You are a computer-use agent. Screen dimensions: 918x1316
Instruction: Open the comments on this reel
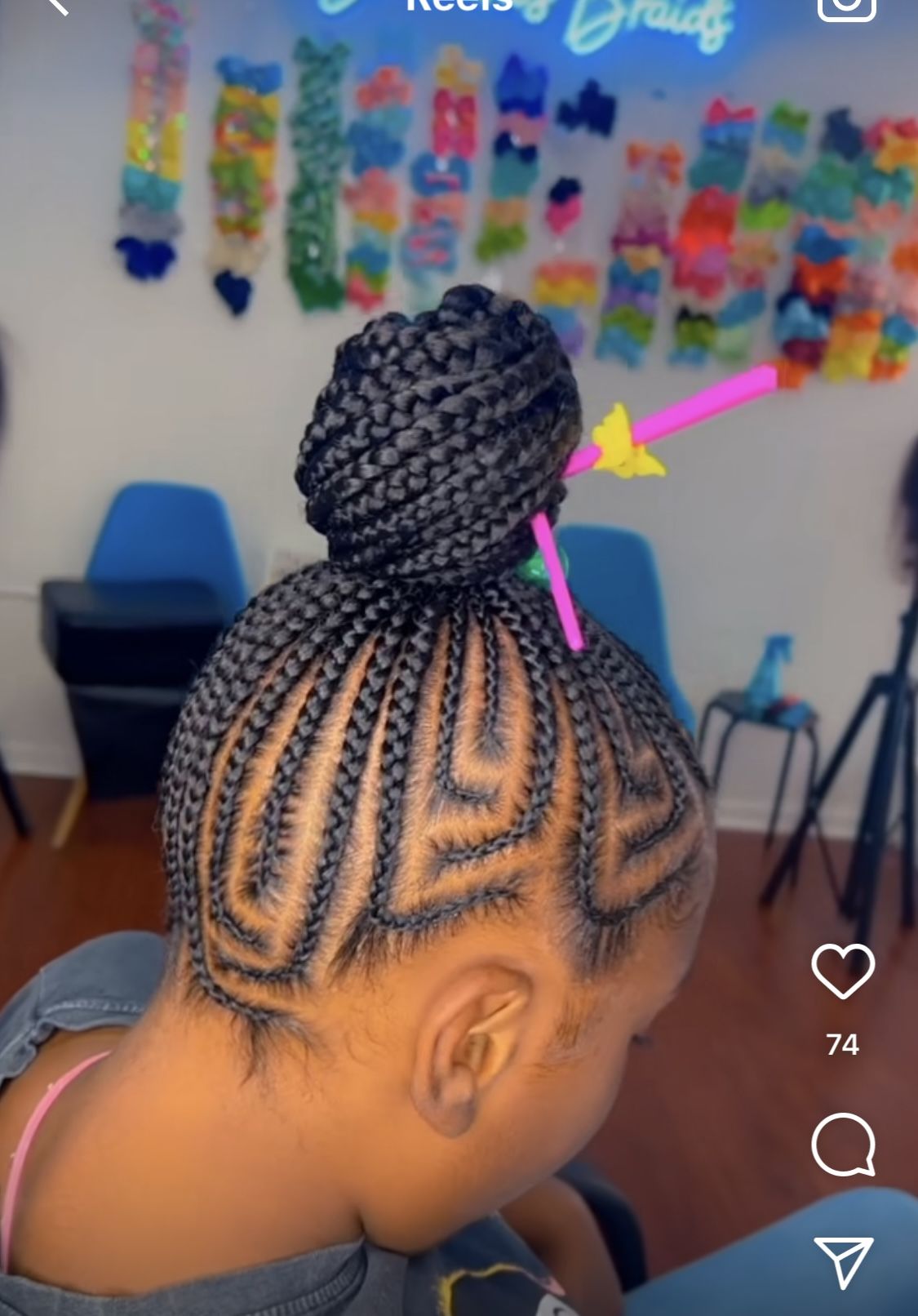(843, 1144)
